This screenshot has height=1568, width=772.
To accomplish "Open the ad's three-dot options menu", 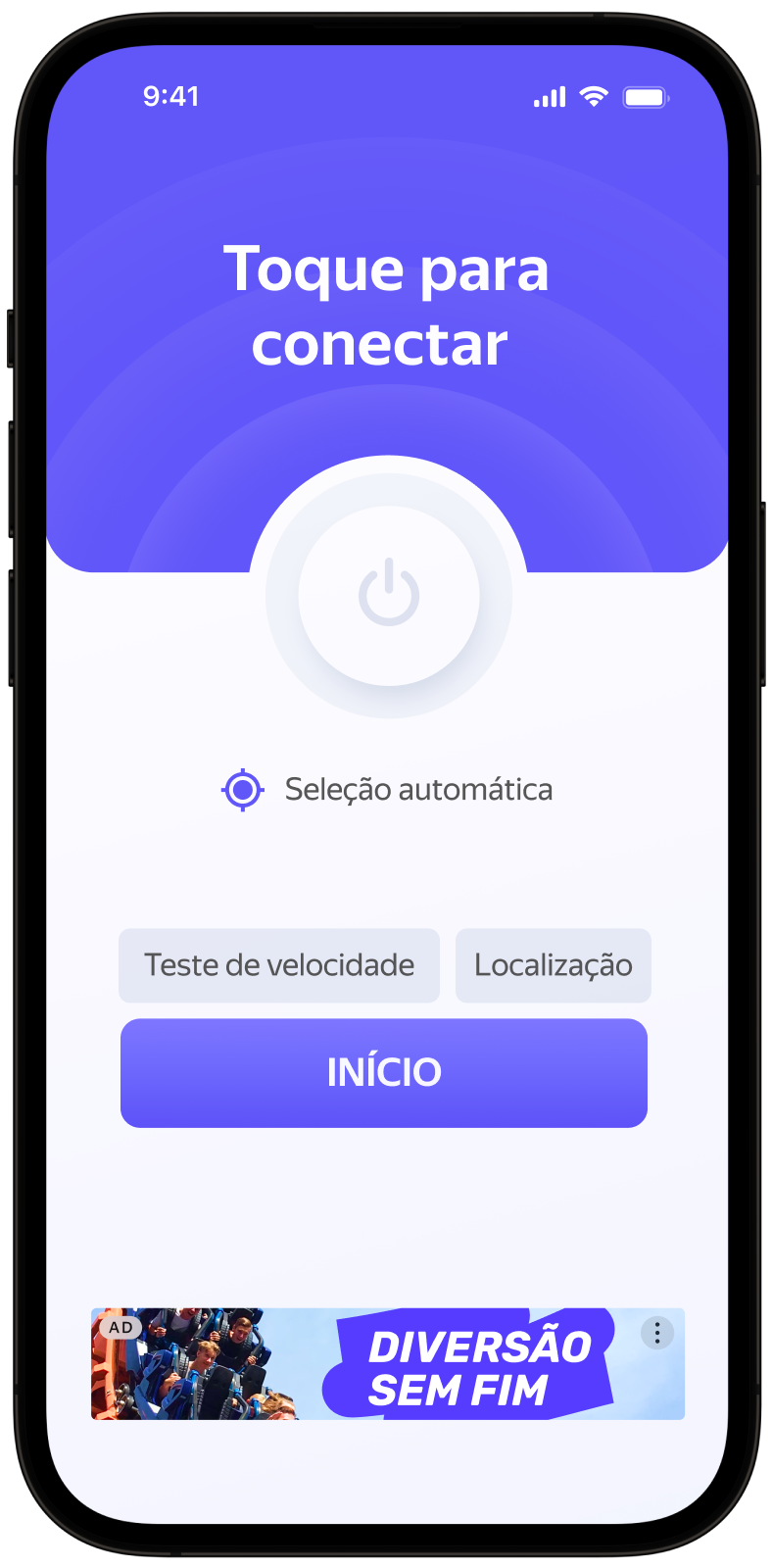I will pos(657,1333).
